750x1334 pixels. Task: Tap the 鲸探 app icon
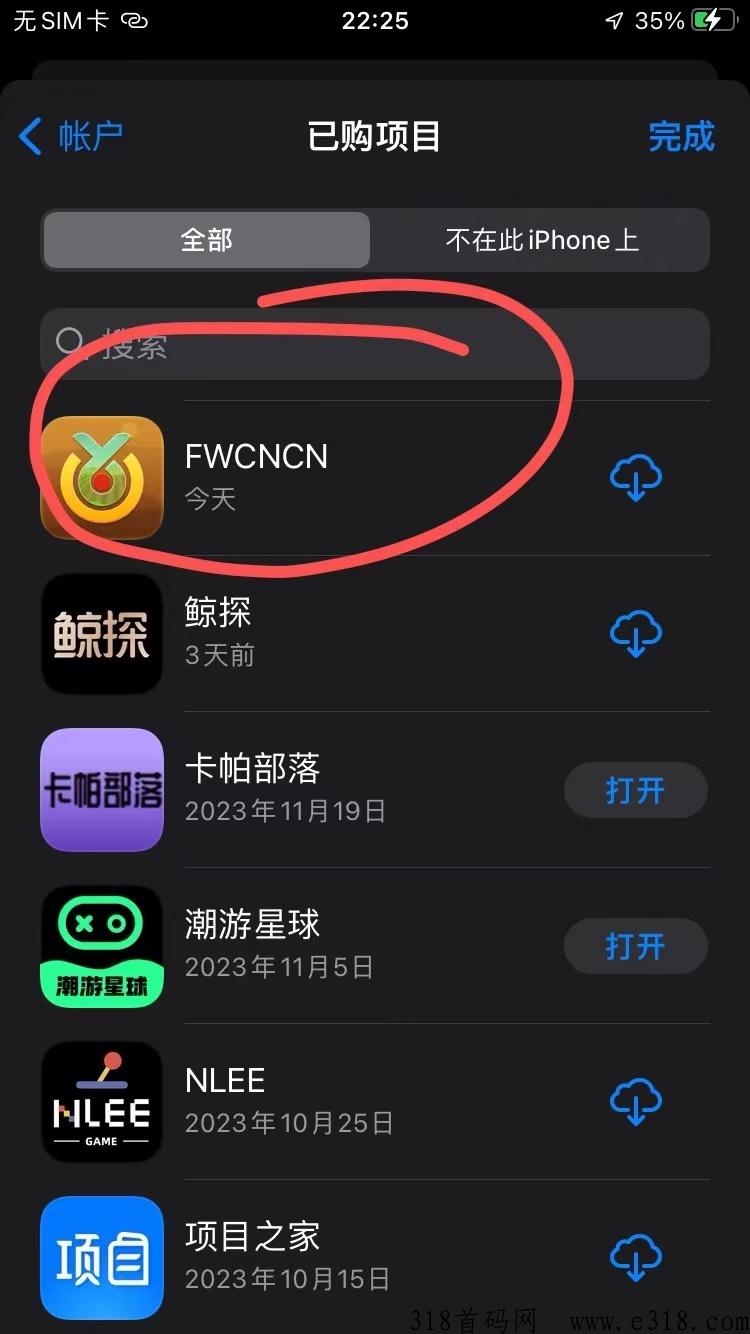click(x=101, y=633)
